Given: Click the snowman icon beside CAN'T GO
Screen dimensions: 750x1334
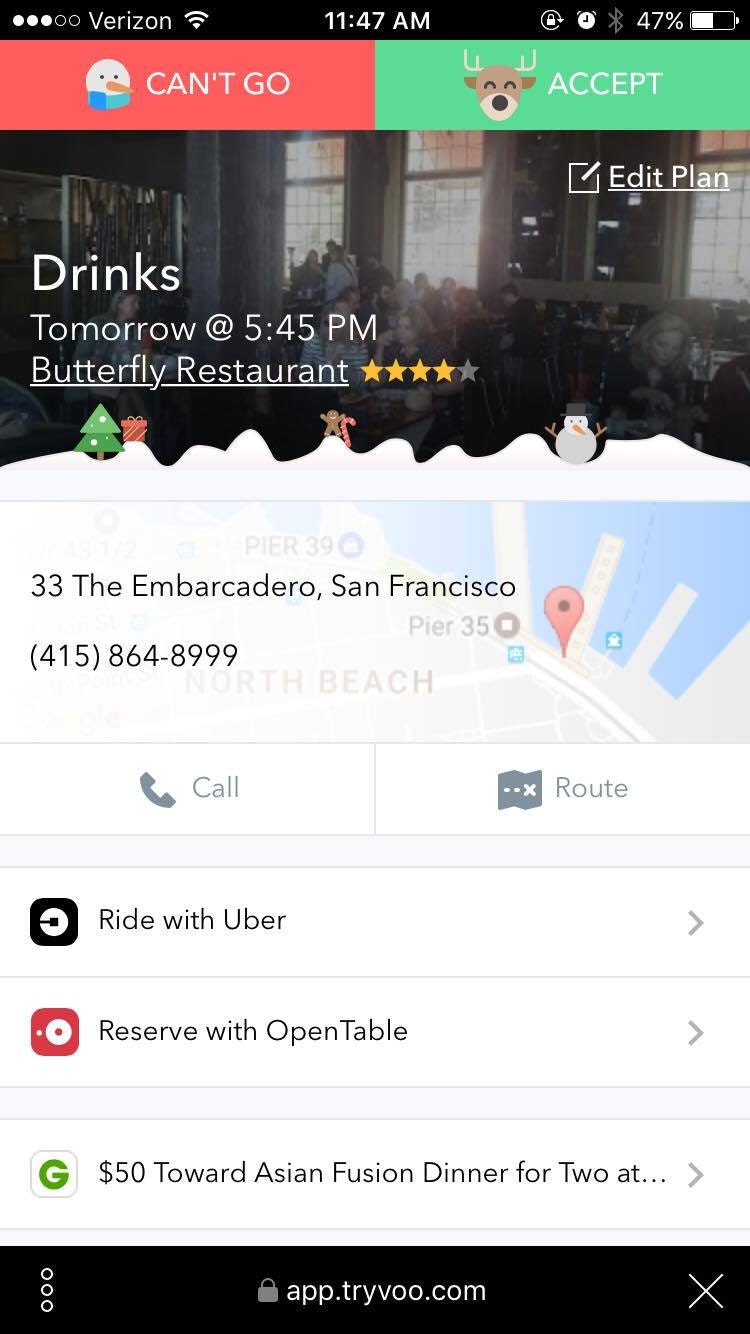Looking at the screenshot, I should pos(107,84).
